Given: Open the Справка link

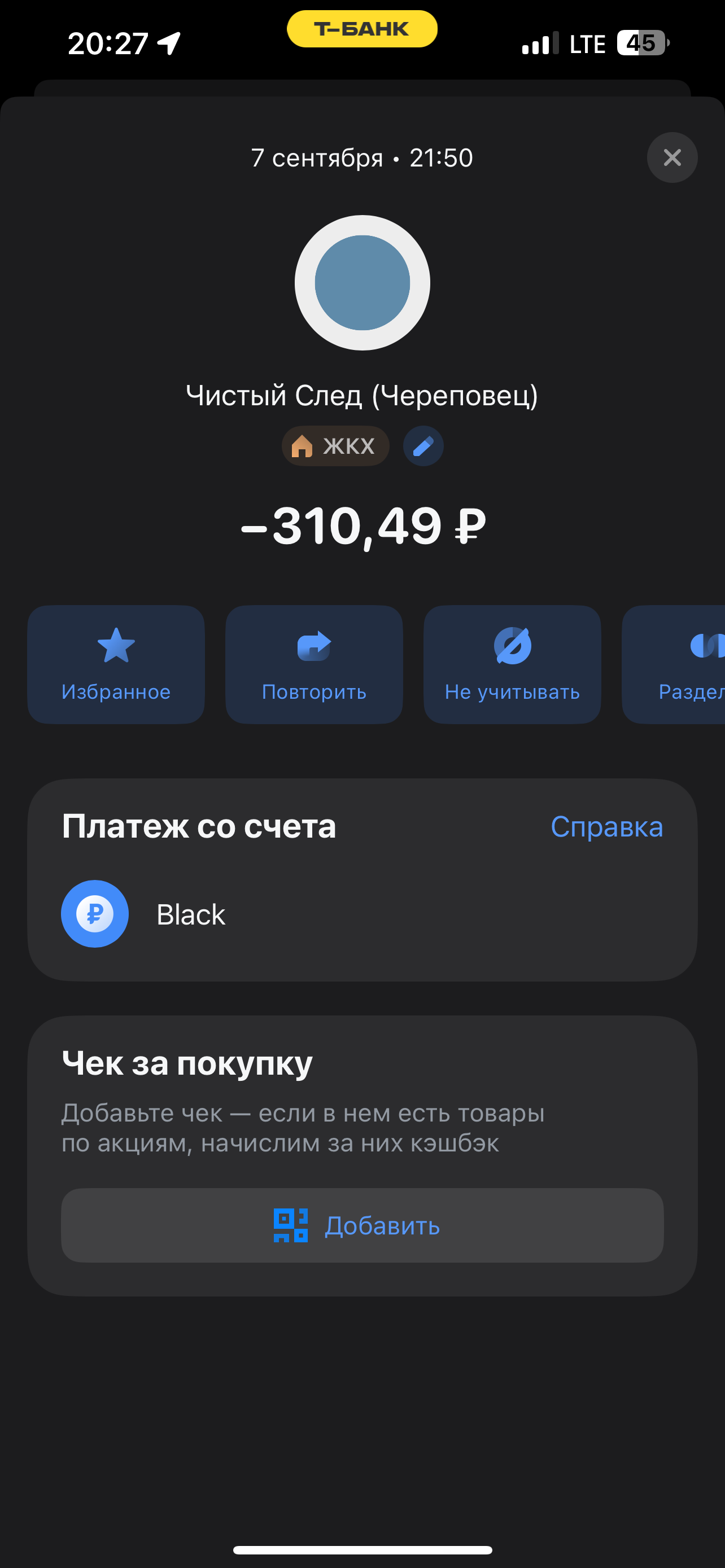Looking at the screenshot, I should [606, 826].
